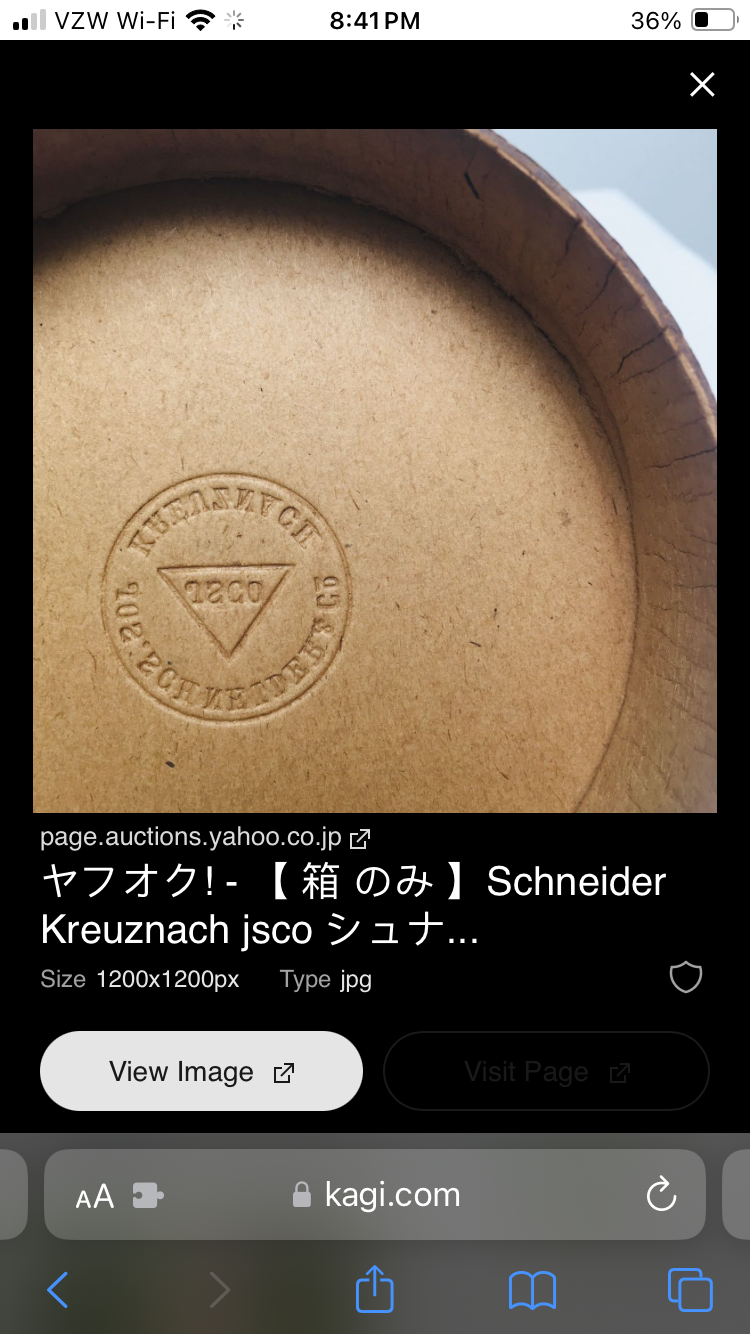Tap the kagi.com address bar

(x=390, y=1195)
